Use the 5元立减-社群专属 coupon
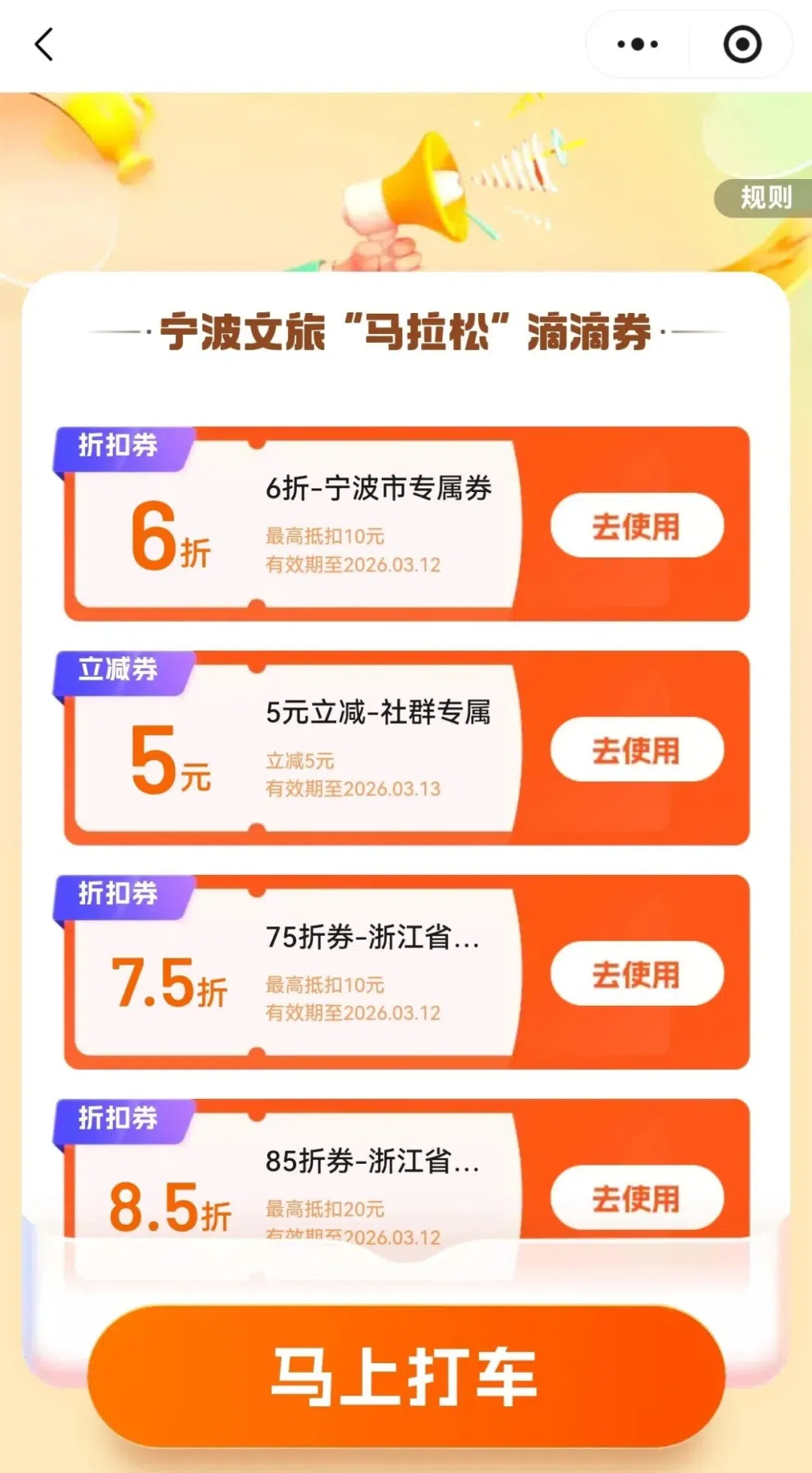Screen dimensions: 812x1473 (x=637, y=750)
